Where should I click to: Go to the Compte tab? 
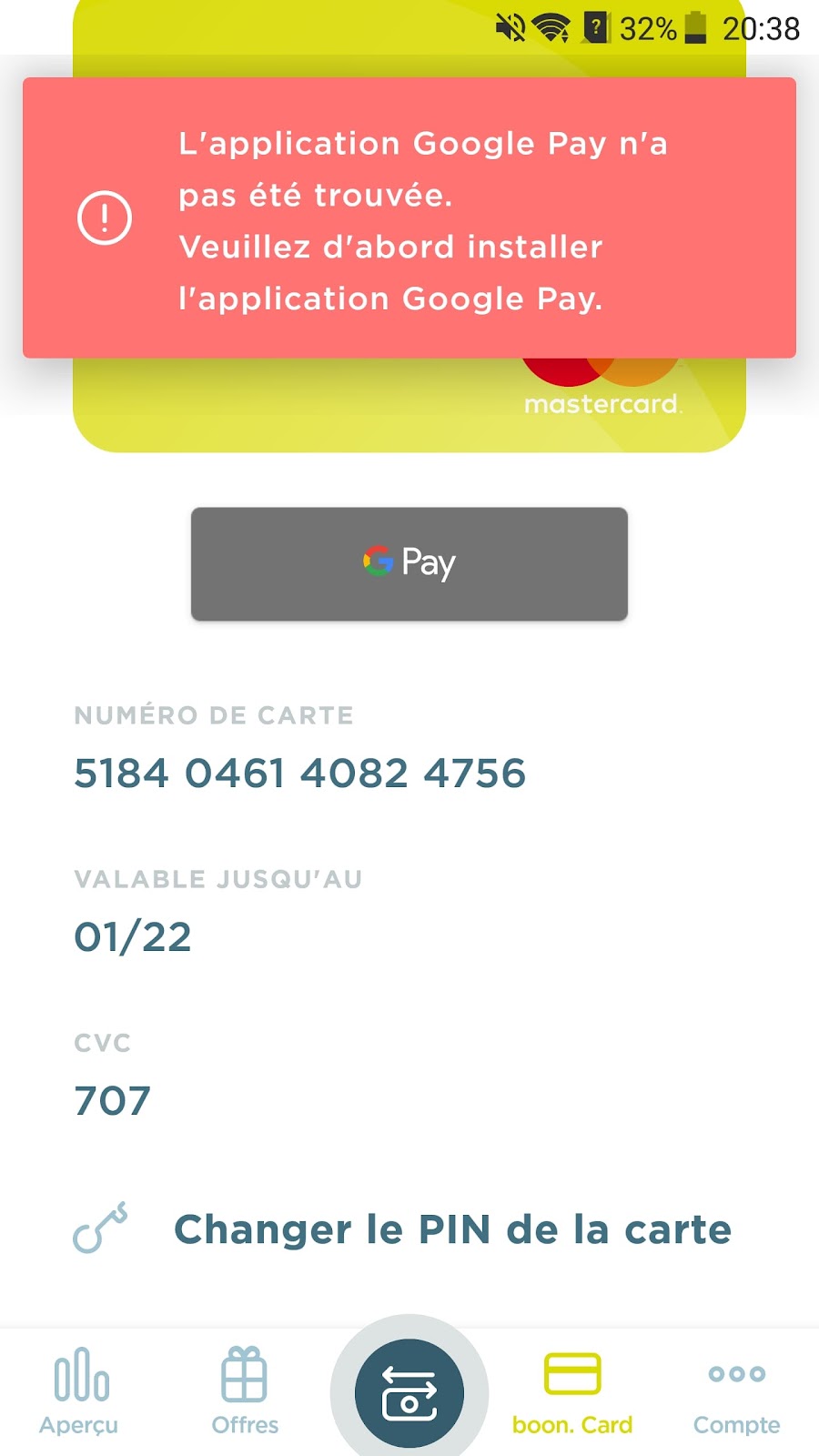point(736,1390)
